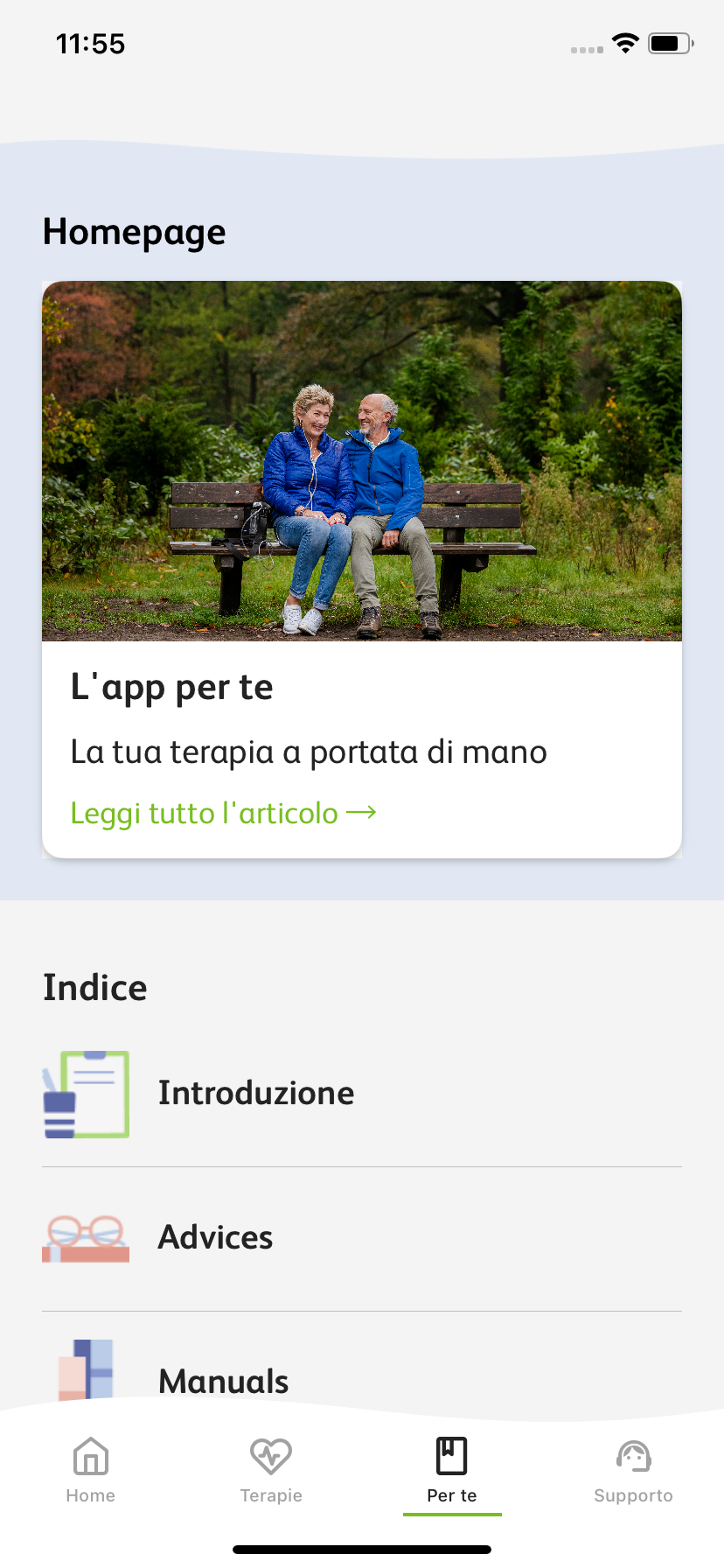Switch to the Supporto section
724x1568 pixels.
(633, 1470)
